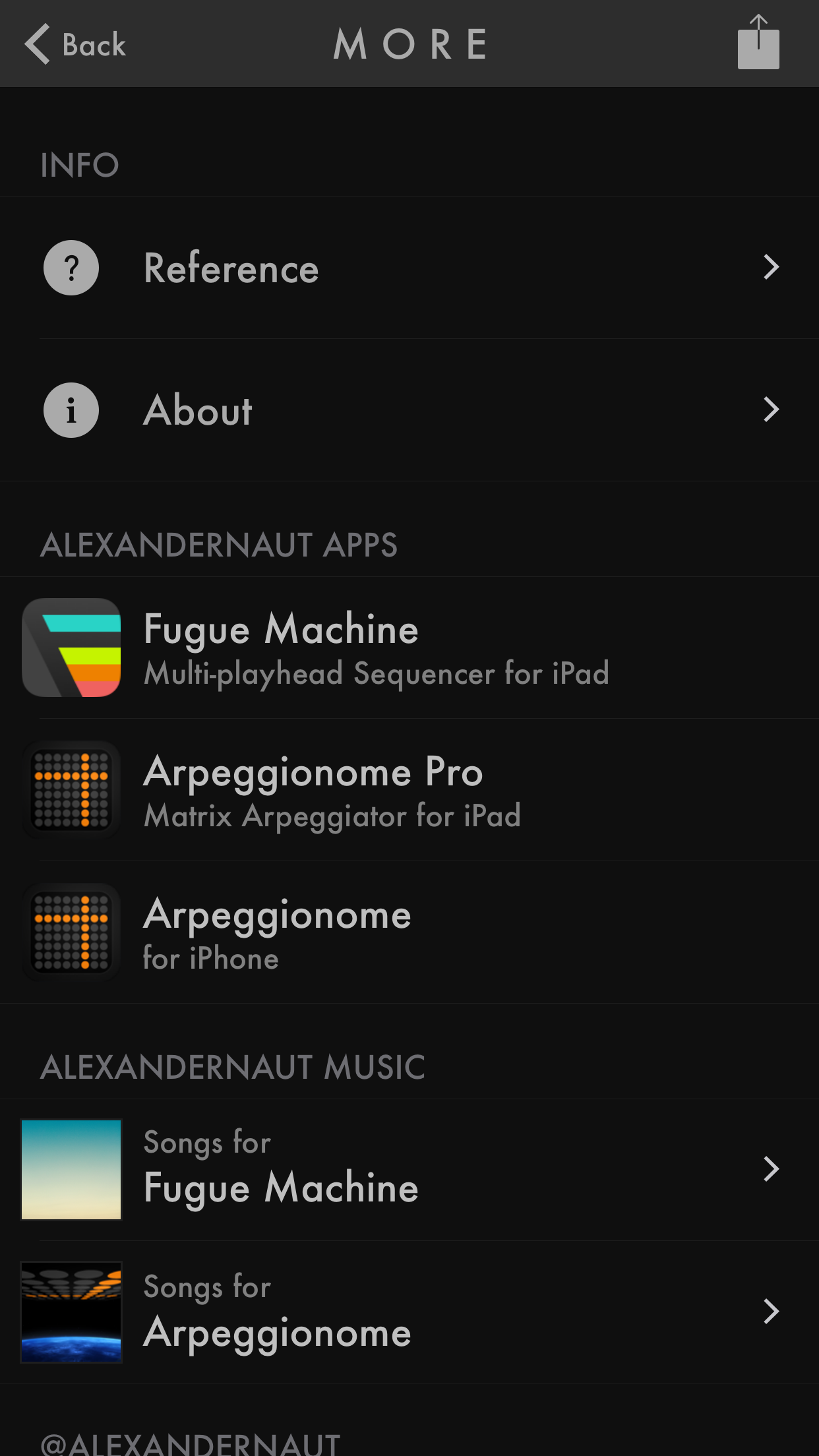The width and height of the screenshot is (819, 1456).
Task: Open the Reference row
Action: coord(409,268)
